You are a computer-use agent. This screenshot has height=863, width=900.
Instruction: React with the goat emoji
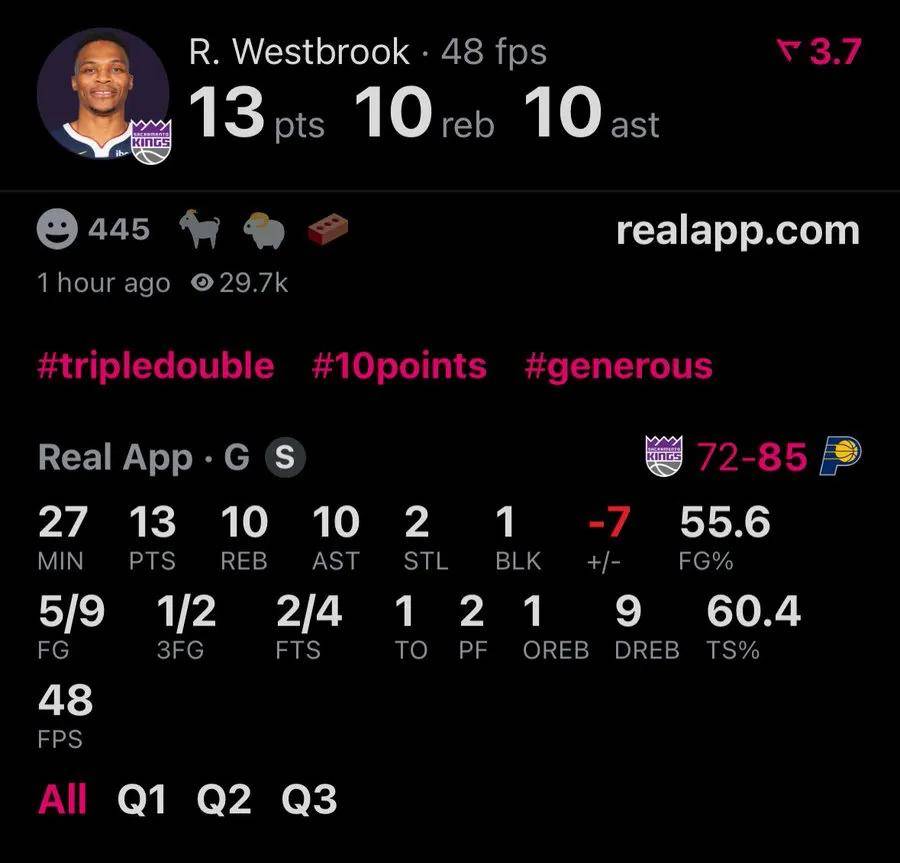[199, 231]
